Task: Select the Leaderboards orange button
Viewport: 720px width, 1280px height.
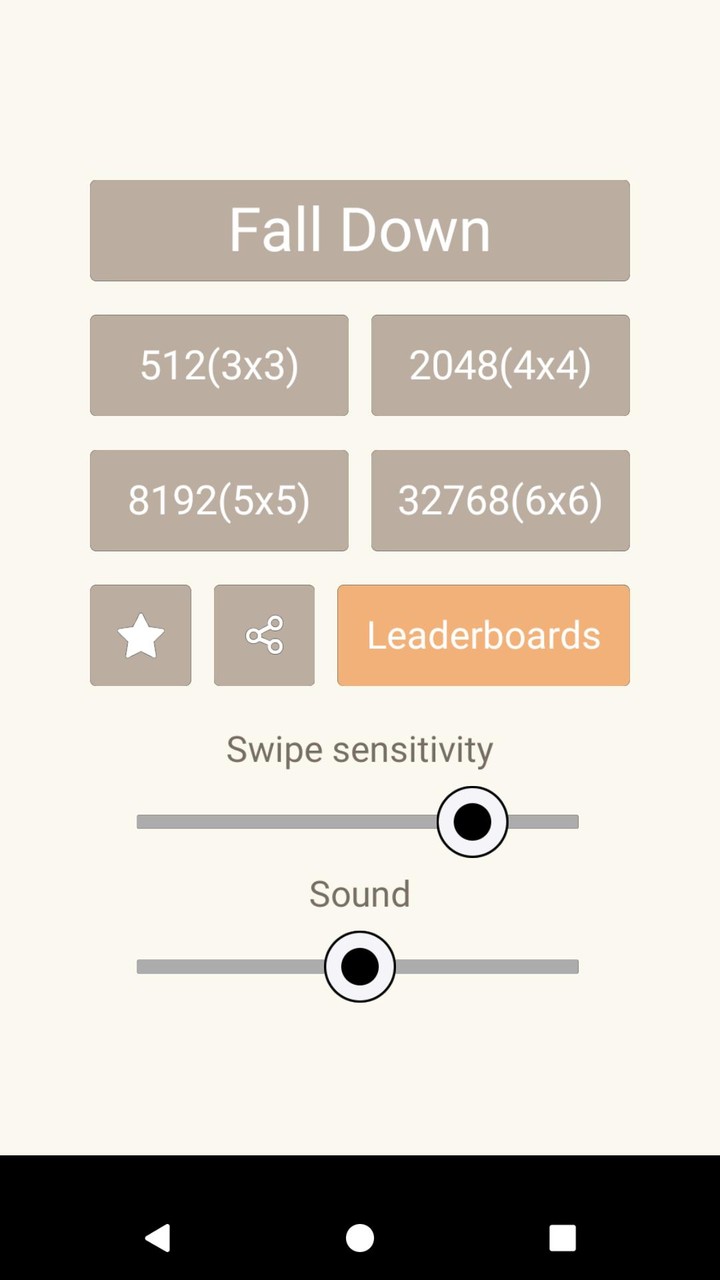Action: click(483, 635)
